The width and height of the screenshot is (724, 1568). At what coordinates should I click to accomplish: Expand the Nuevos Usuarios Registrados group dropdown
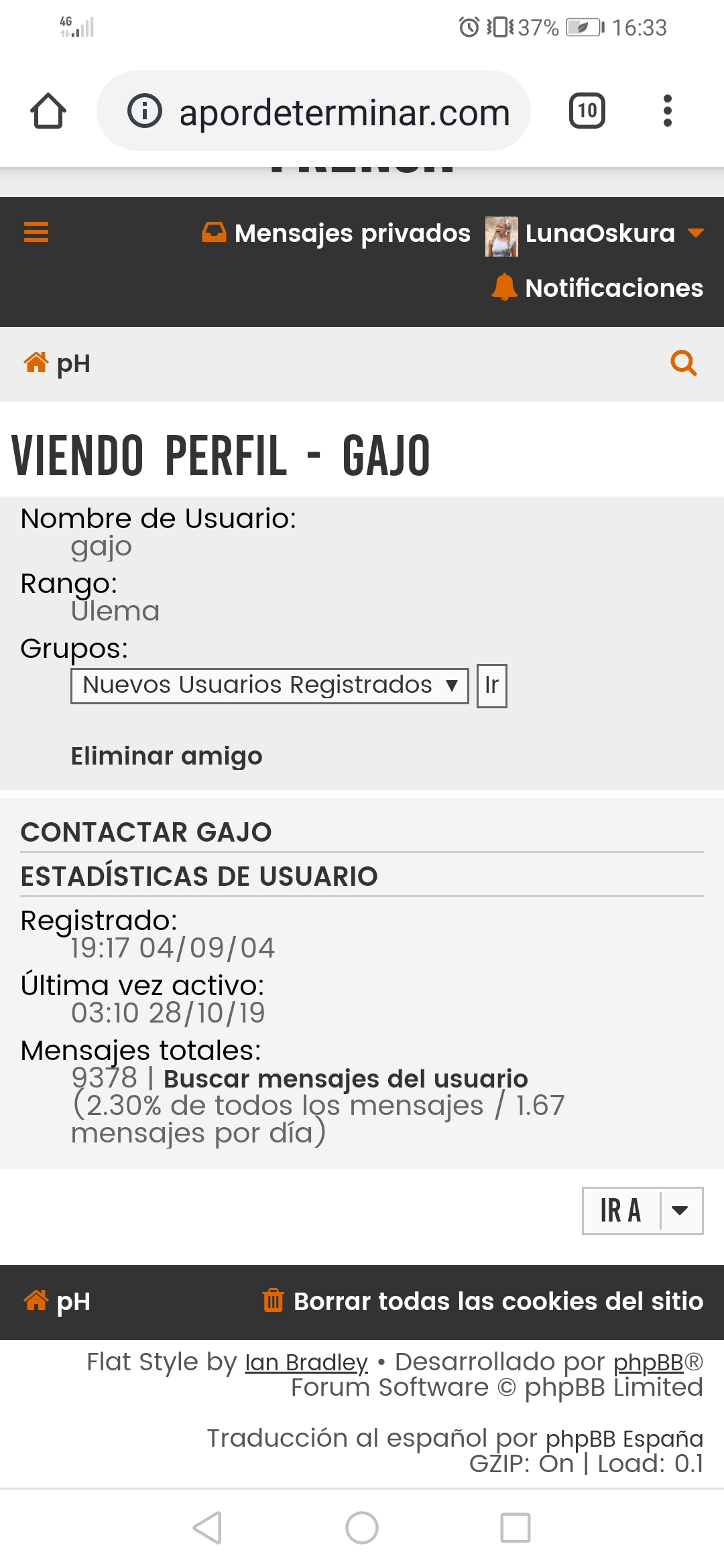pos(269,685)
